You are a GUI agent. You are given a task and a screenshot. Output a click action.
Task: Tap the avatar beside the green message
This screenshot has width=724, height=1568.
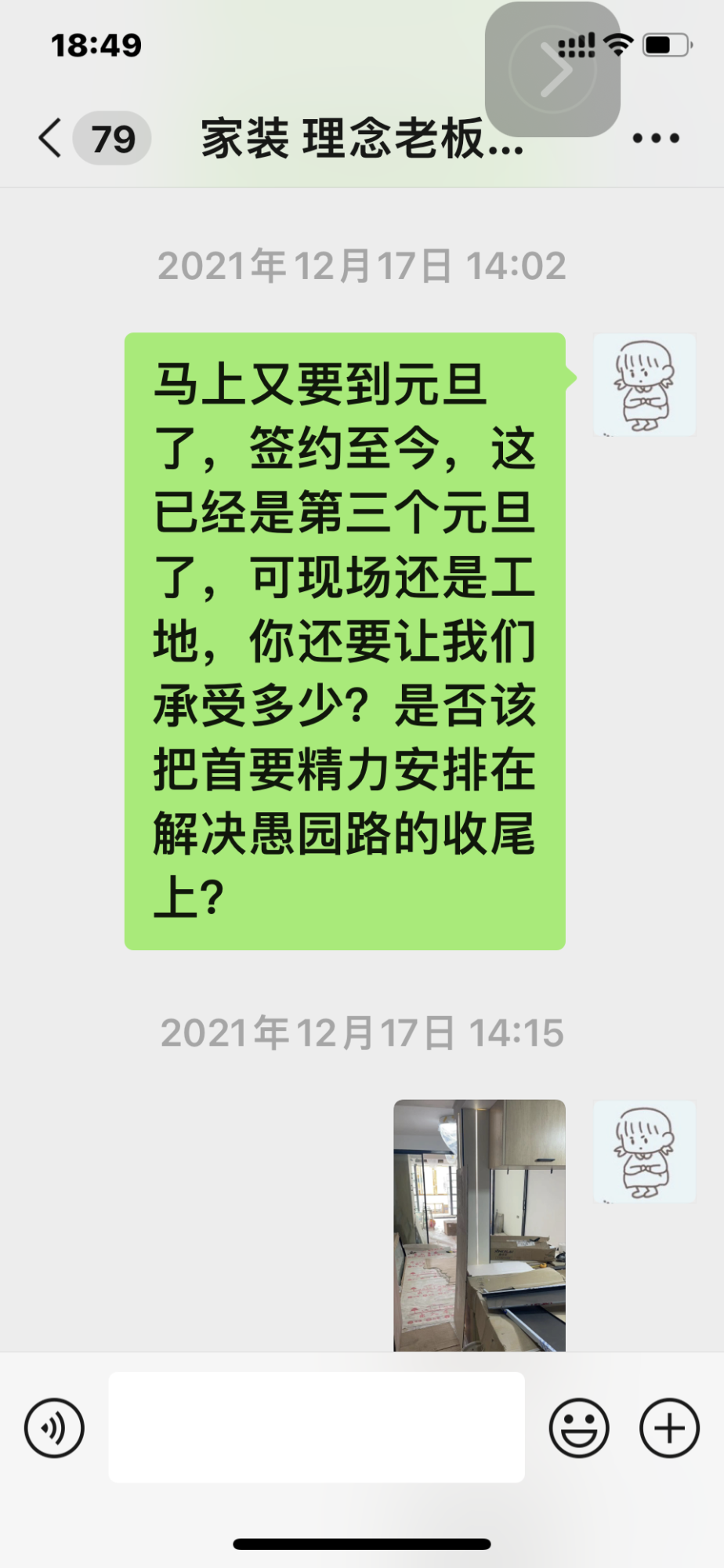click(x=644, y=385)
